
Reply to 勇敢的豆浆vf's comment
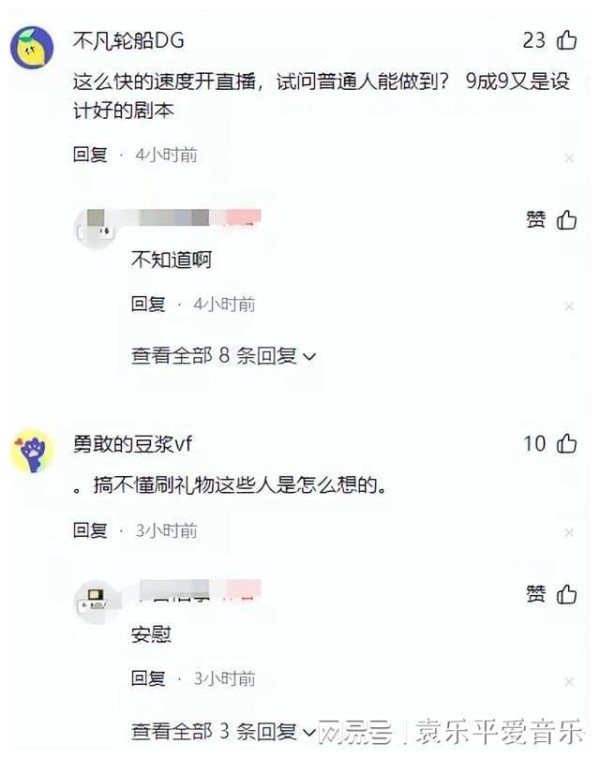coord(89,531)
